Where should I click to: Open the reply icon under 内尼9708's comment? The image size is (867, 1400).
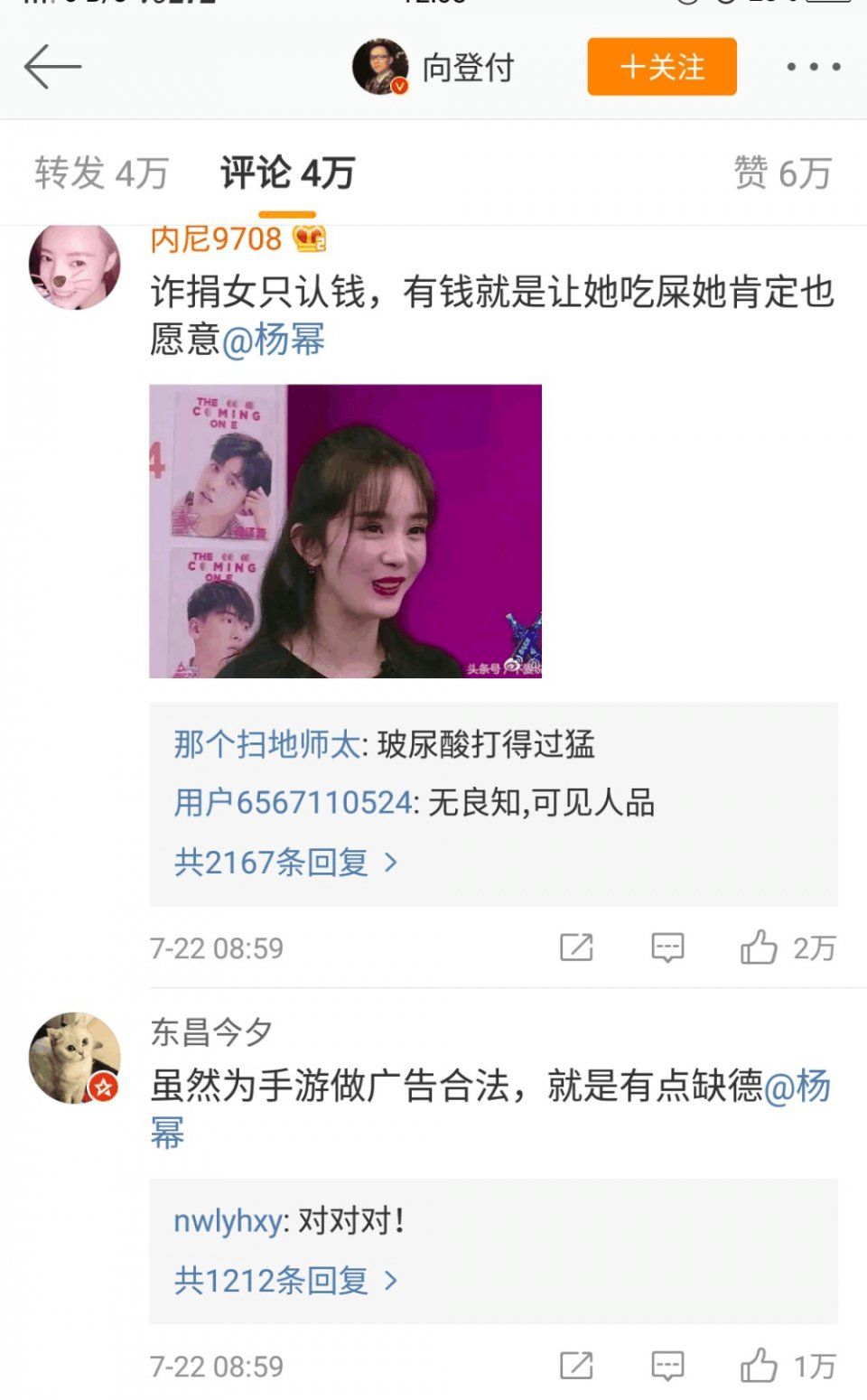(x=667, y=947)
